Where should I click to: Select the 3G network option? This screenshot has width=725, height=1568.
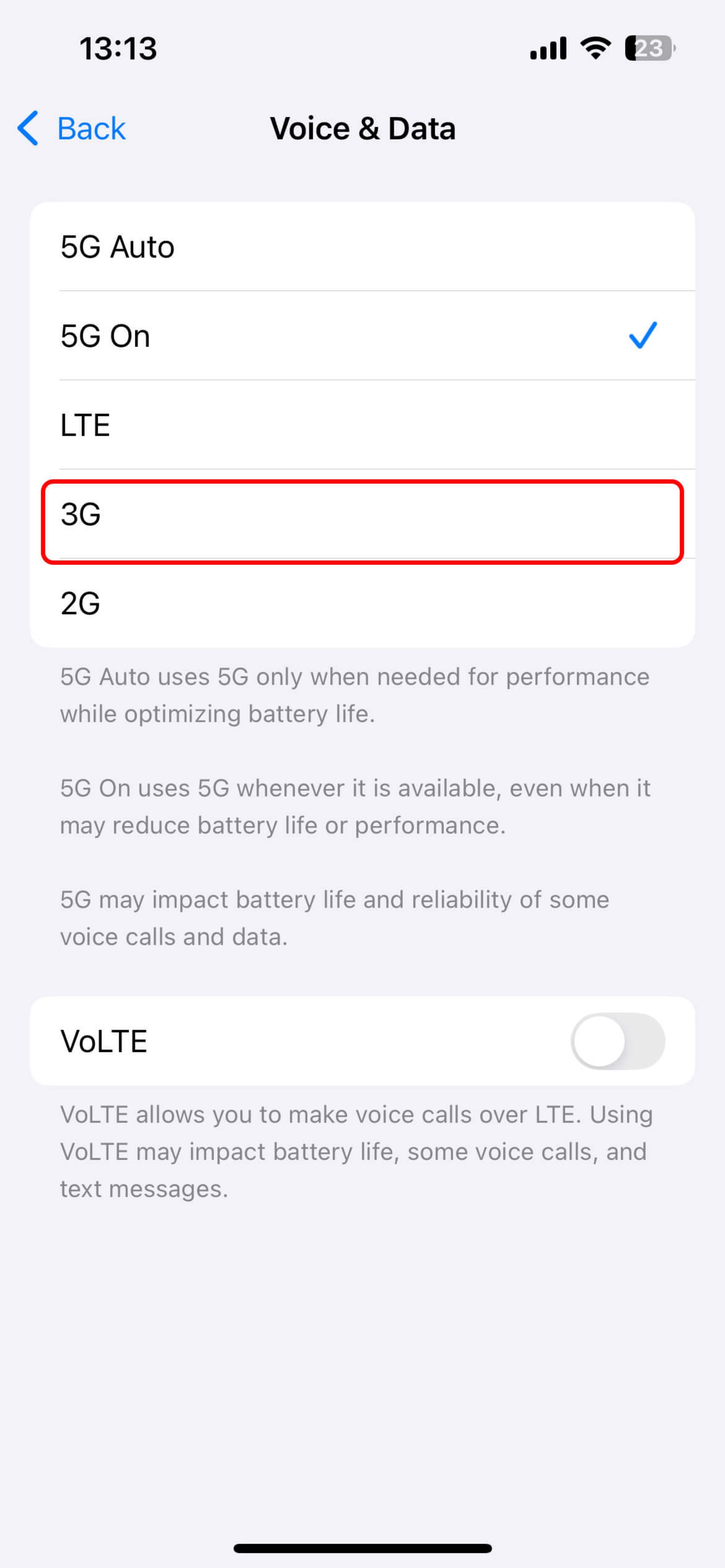(362, 515)
